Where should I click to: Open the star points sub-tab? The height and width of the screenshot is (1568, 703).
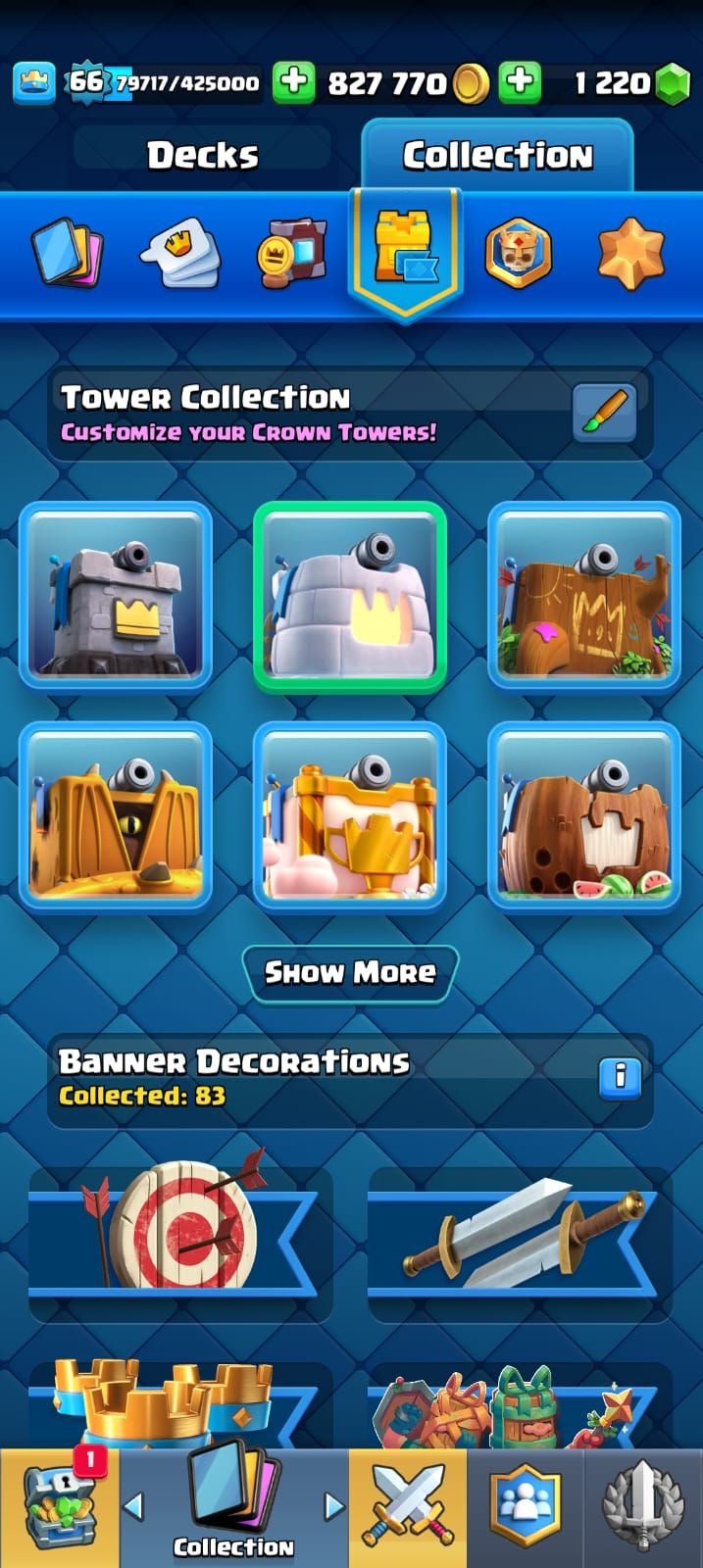[630, 253]
